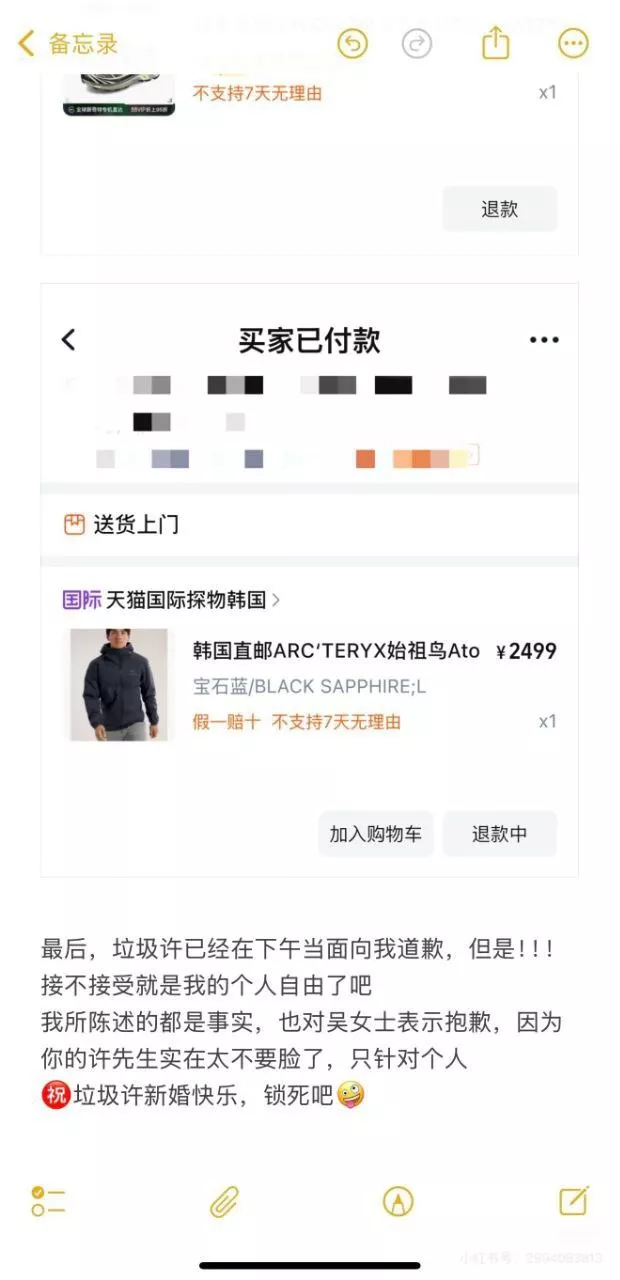Share this note
620x1280 pixels.
496,43
